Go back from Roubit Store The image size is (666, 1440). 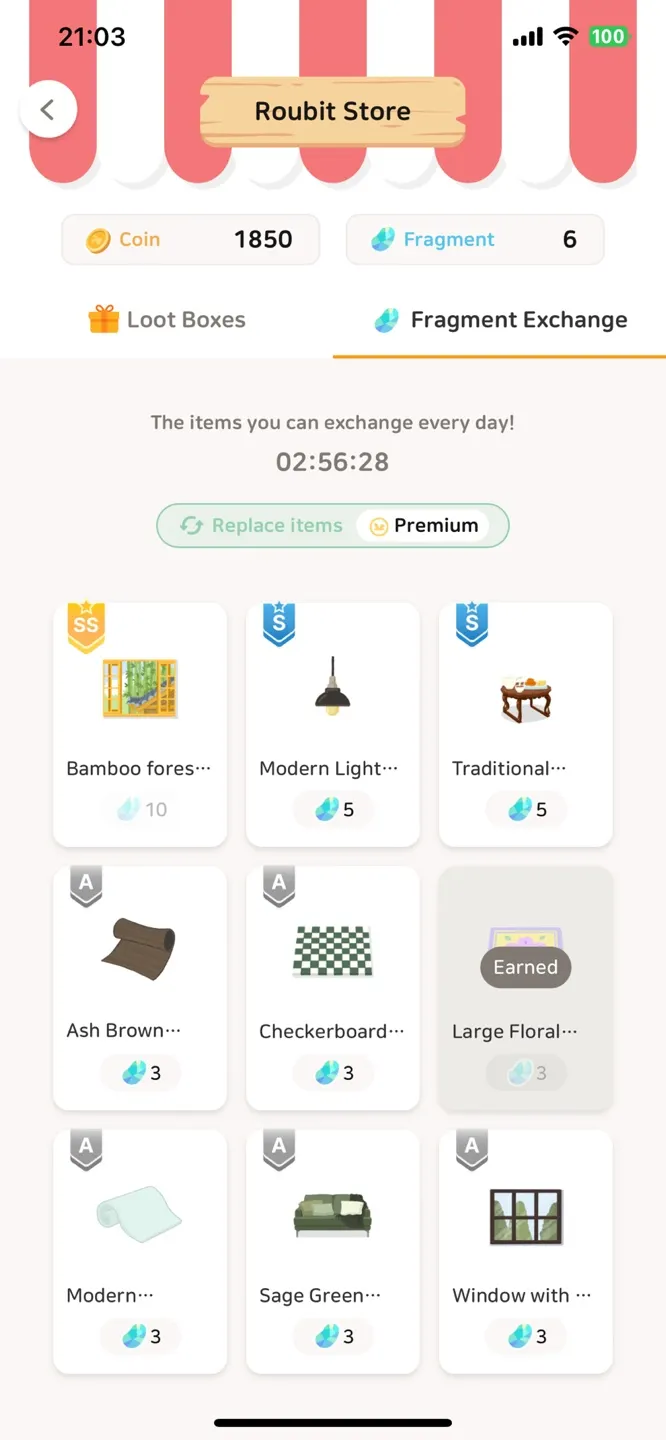coord(48,109)
